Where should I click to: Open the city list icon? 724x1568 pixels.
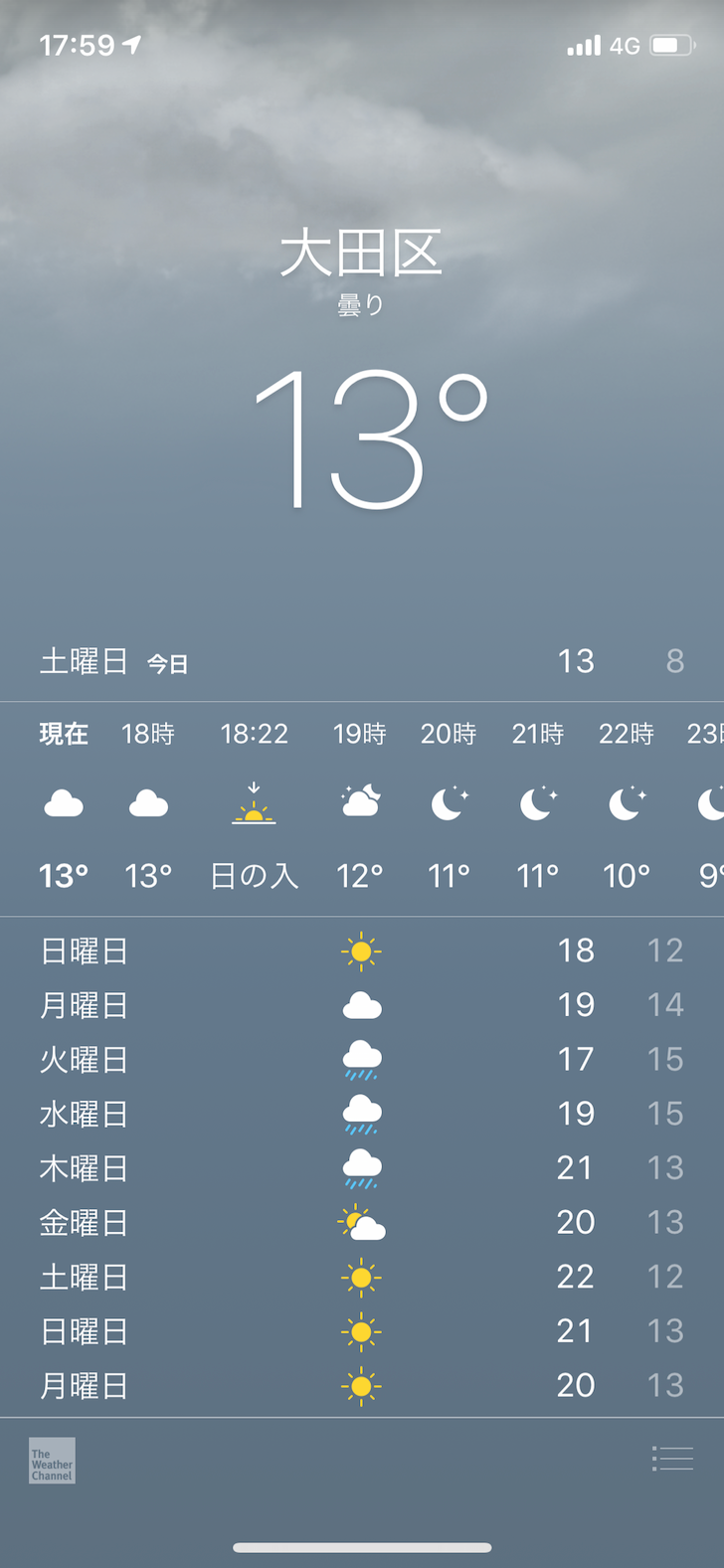(x=672, y=1459)
